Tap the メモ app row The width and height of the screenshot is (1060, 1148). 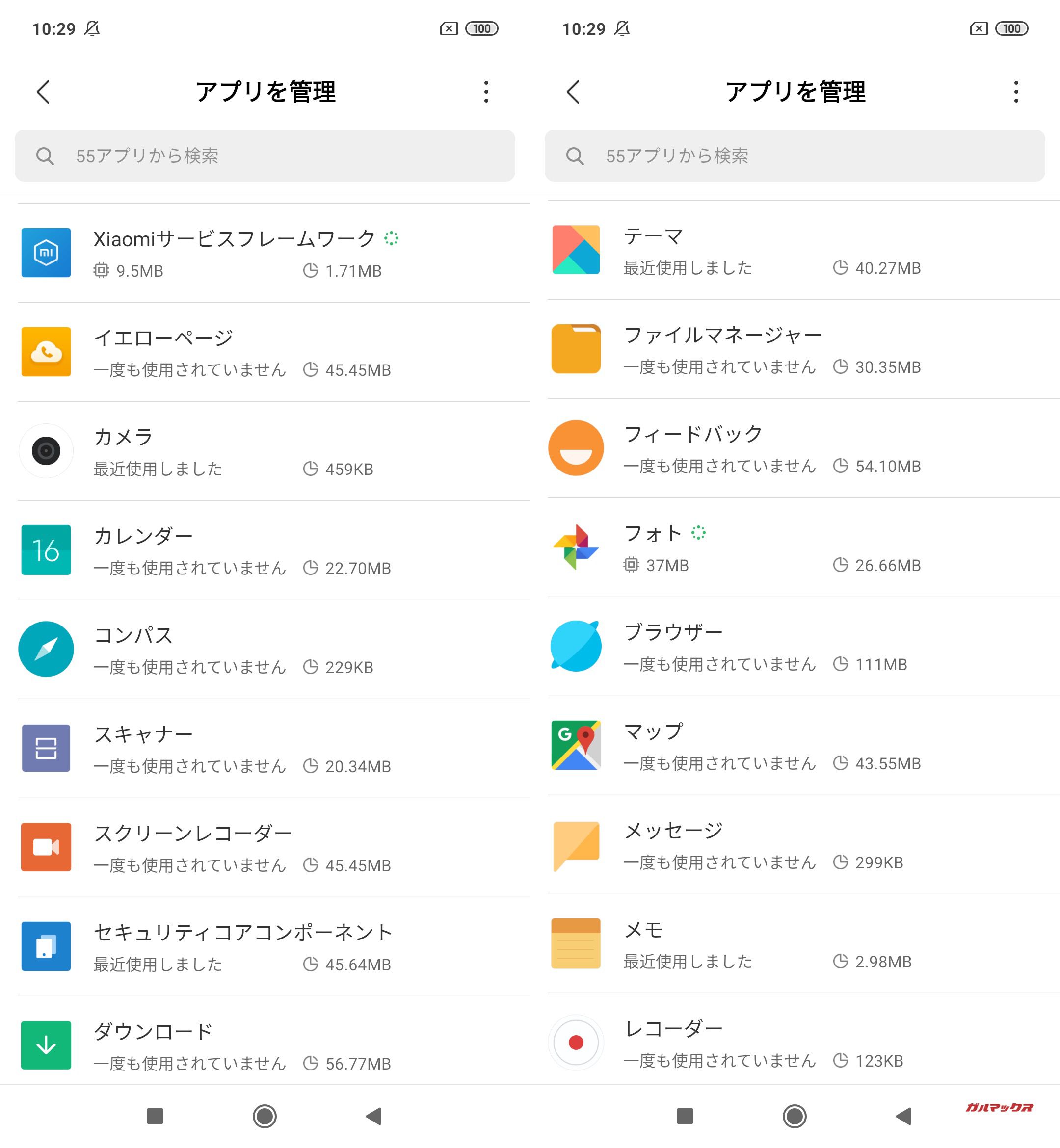(x=803, y=944)
